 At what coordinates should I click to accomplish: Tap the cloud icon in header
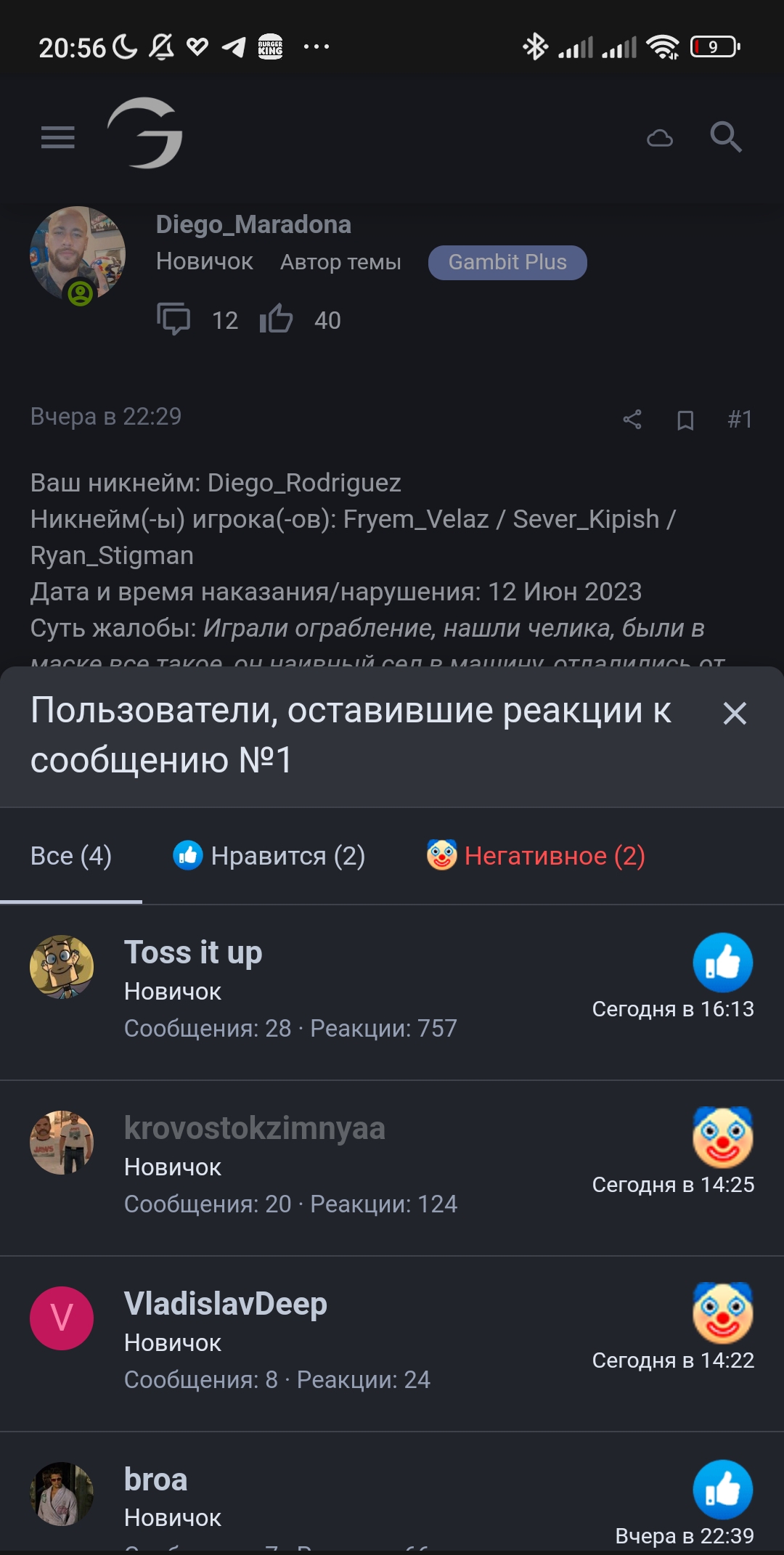click(659, 138)
